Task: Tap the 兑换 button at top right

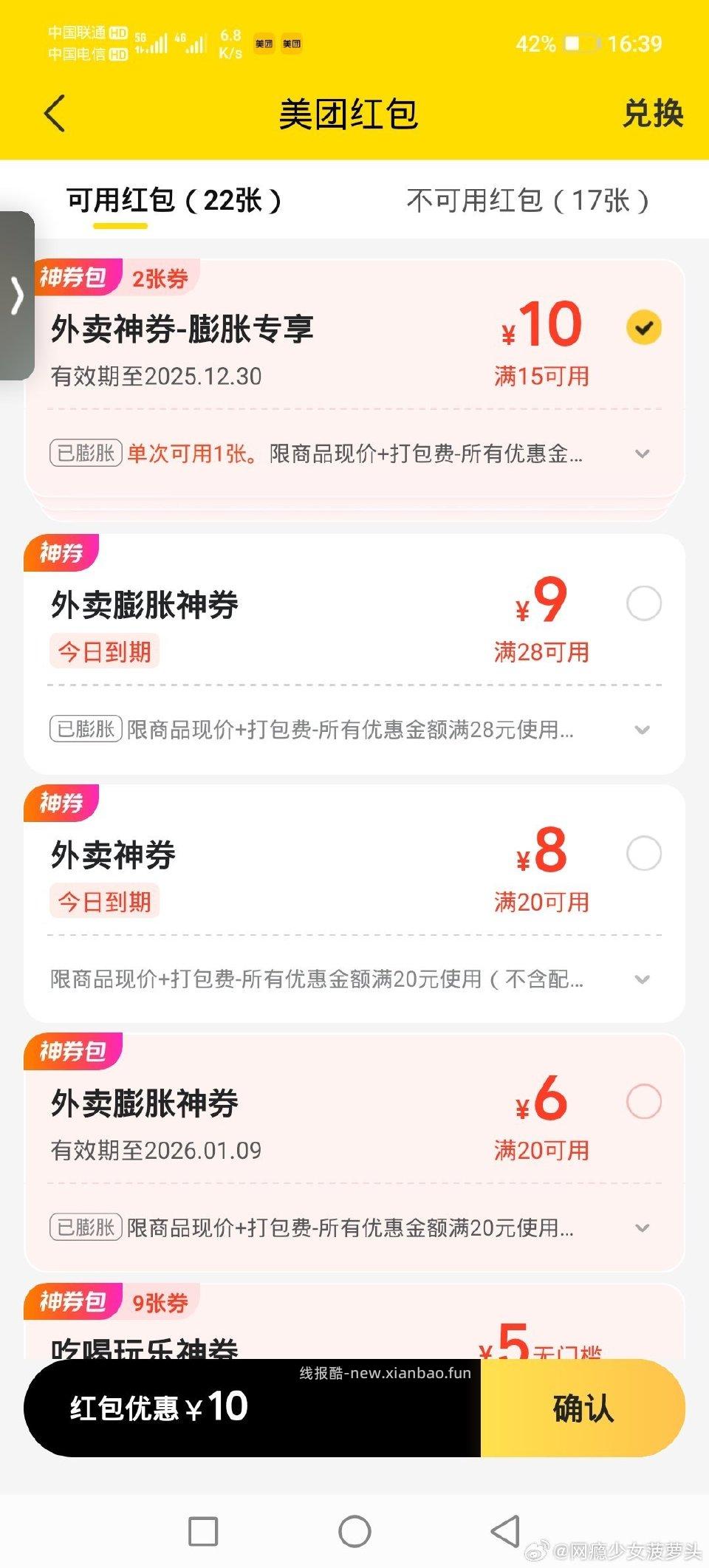Action: click(x=653, y=114)
